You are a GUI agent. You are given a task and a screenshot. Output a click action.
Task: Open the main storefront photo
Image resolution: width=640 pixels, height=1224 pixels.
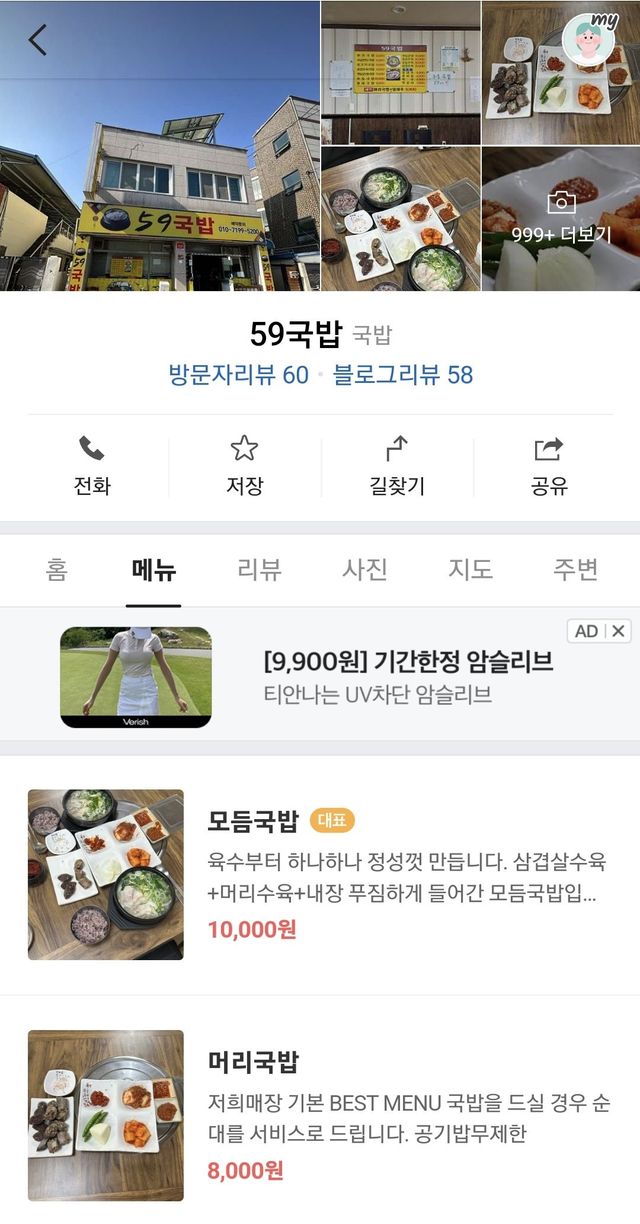160,145
